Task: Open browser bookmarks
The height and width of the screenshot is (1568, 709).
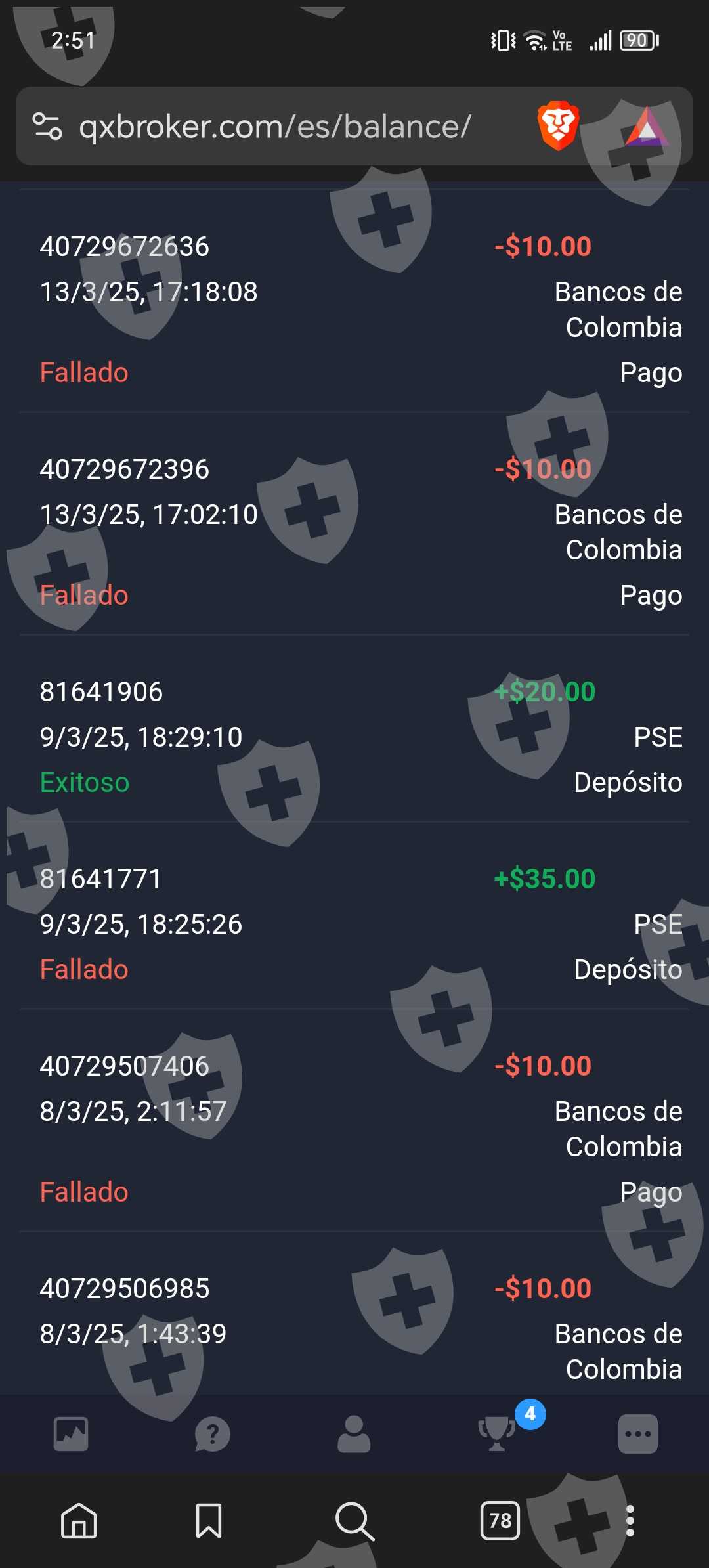Action: [209, 1520]
